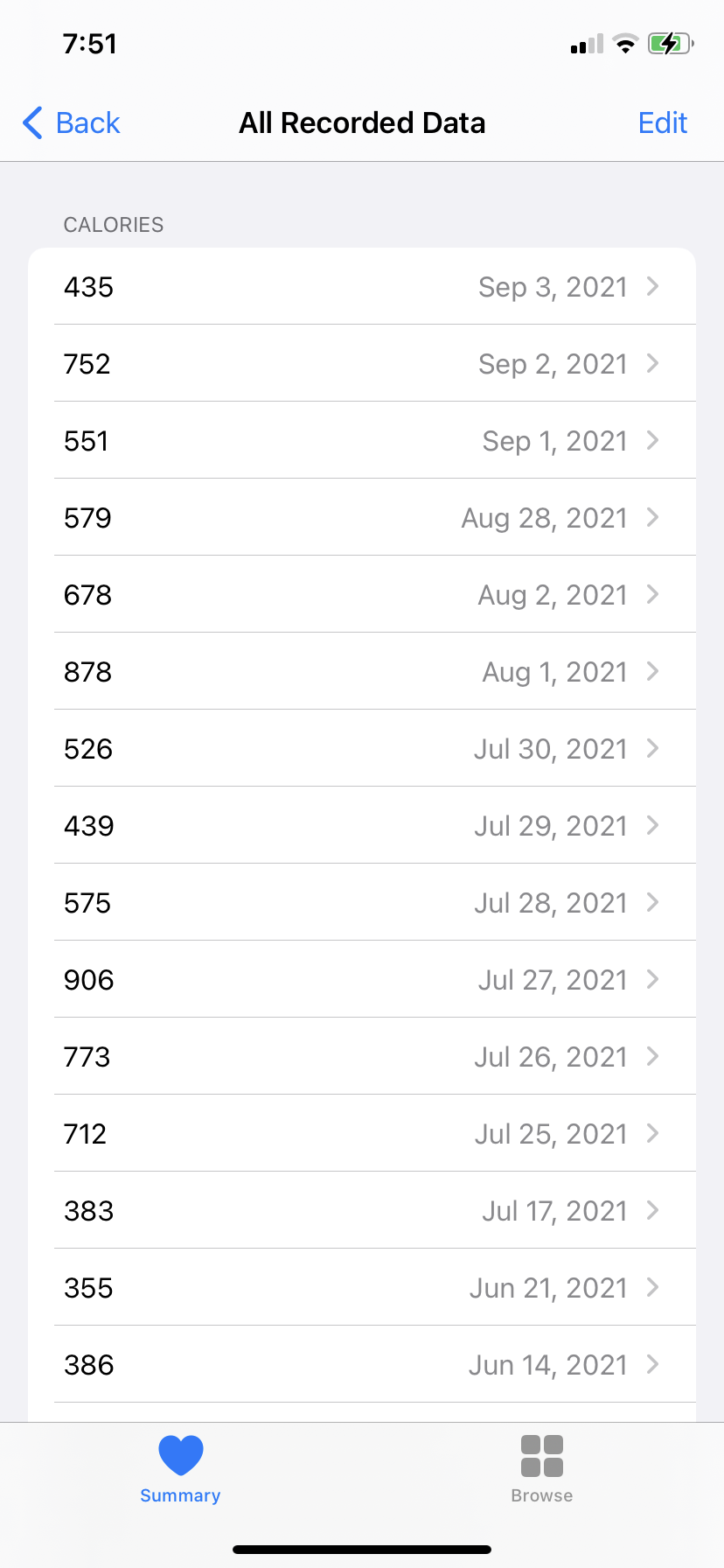Image resolution: width=724 pixels, height=1568 pixels.
Task: Tap the battery charging icon
Action: point(670,43)
